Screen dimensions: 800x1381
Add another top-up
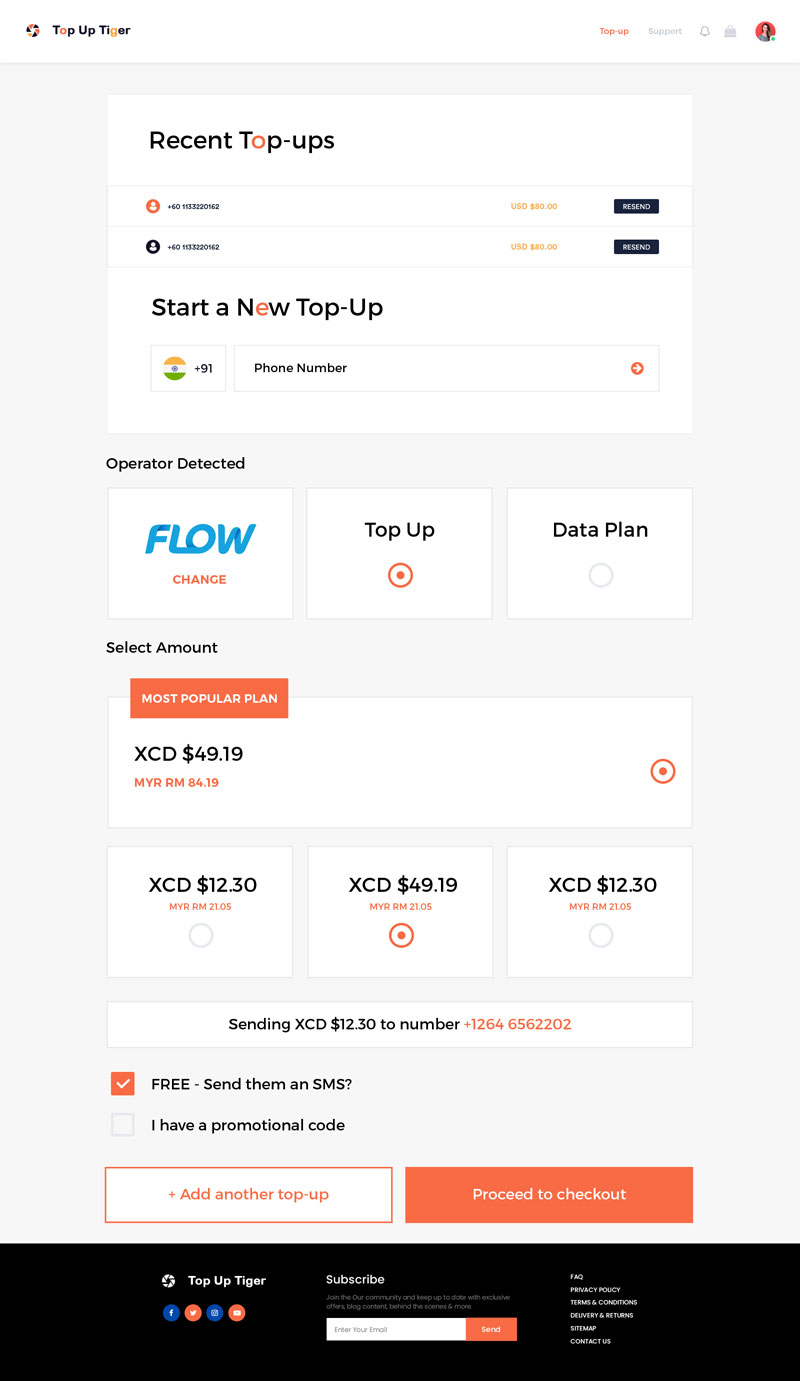(248, 1194)
